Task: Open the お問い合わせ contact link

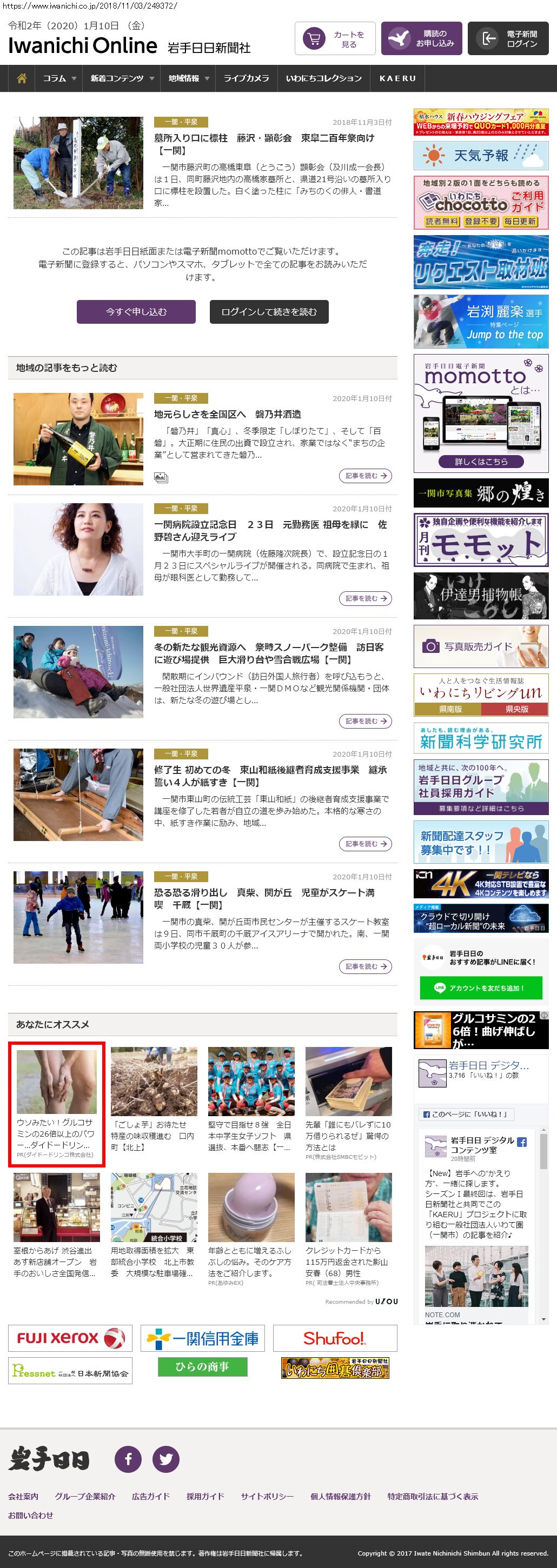Action: tap(30, 1515)
